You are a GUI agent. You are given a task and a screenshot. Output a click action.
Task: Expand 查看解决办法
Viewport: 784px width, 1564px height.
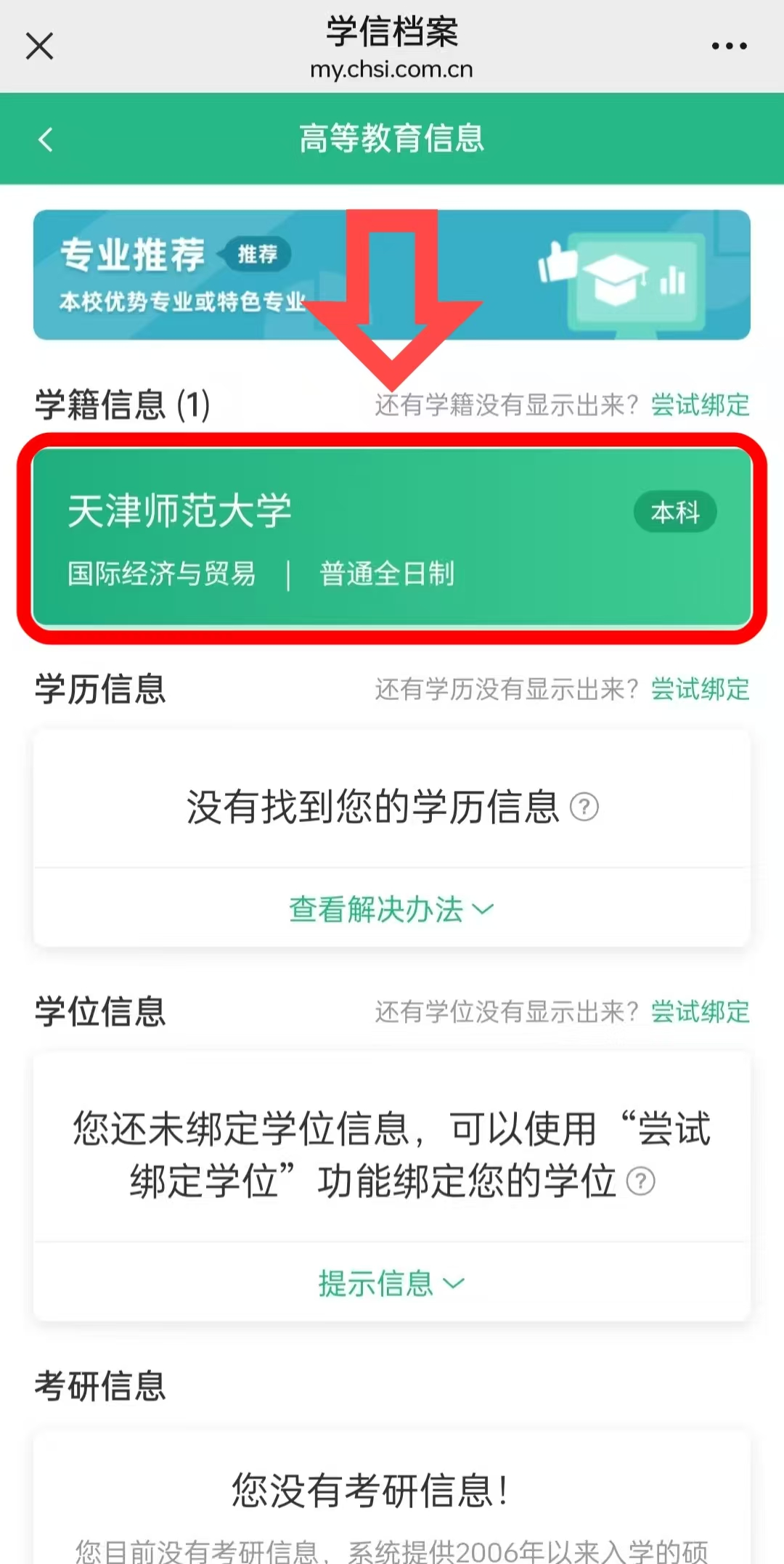(x=391, y=909)
